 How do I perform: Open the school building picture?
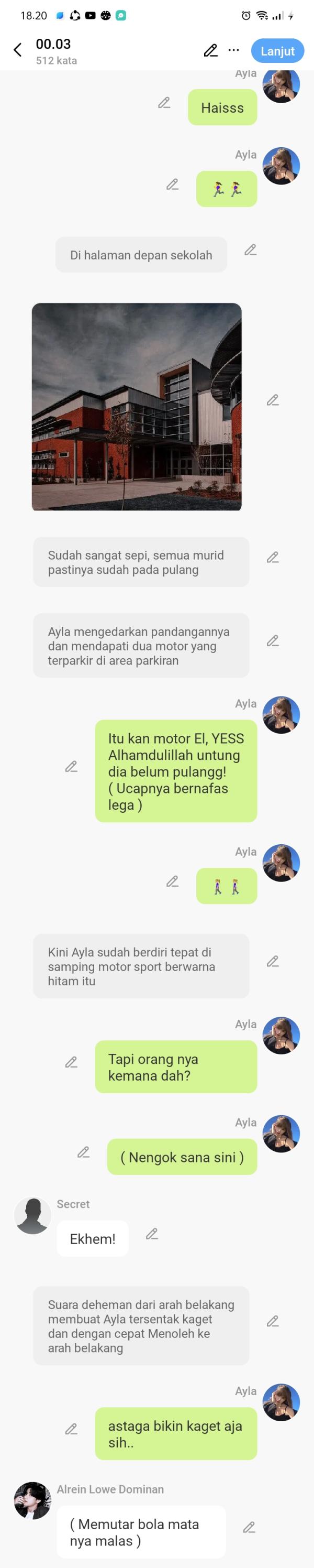(x=137, y=407)
